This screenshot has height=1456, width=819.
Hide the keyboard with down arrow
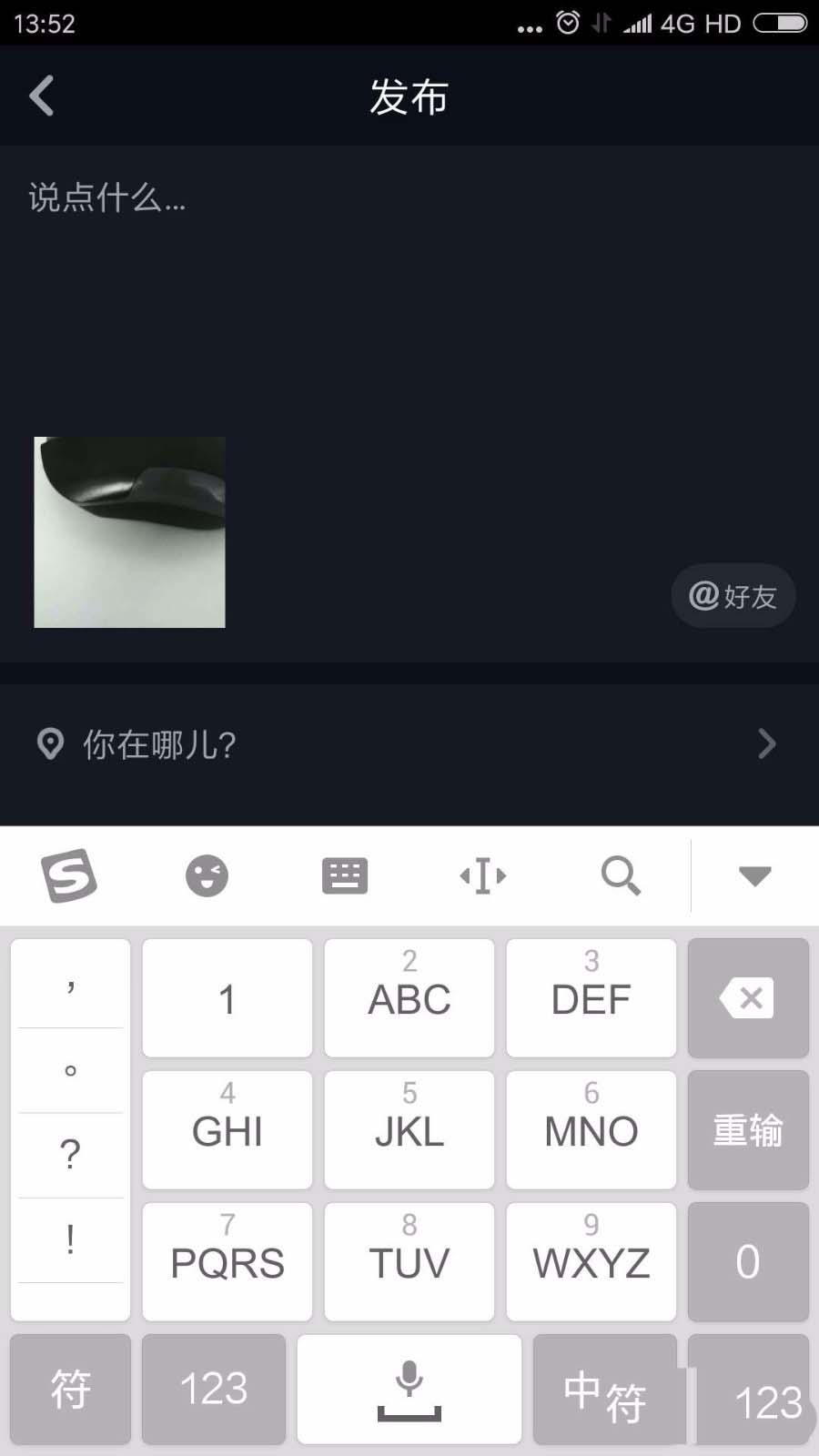755,875
